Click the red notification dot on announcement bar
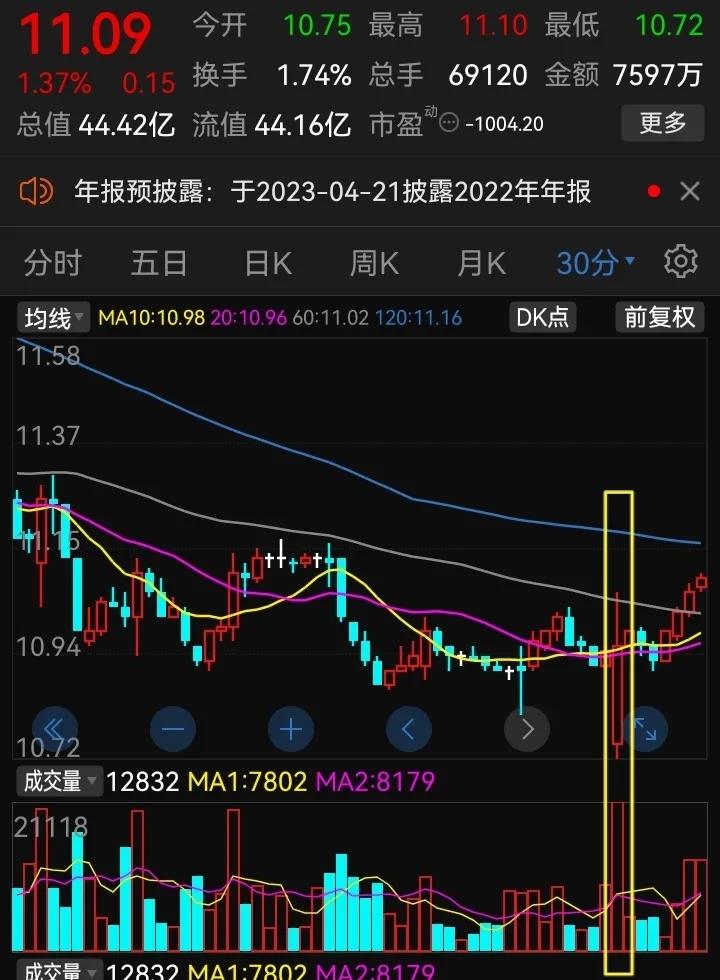The image size is (720, 980). point(655,191)
